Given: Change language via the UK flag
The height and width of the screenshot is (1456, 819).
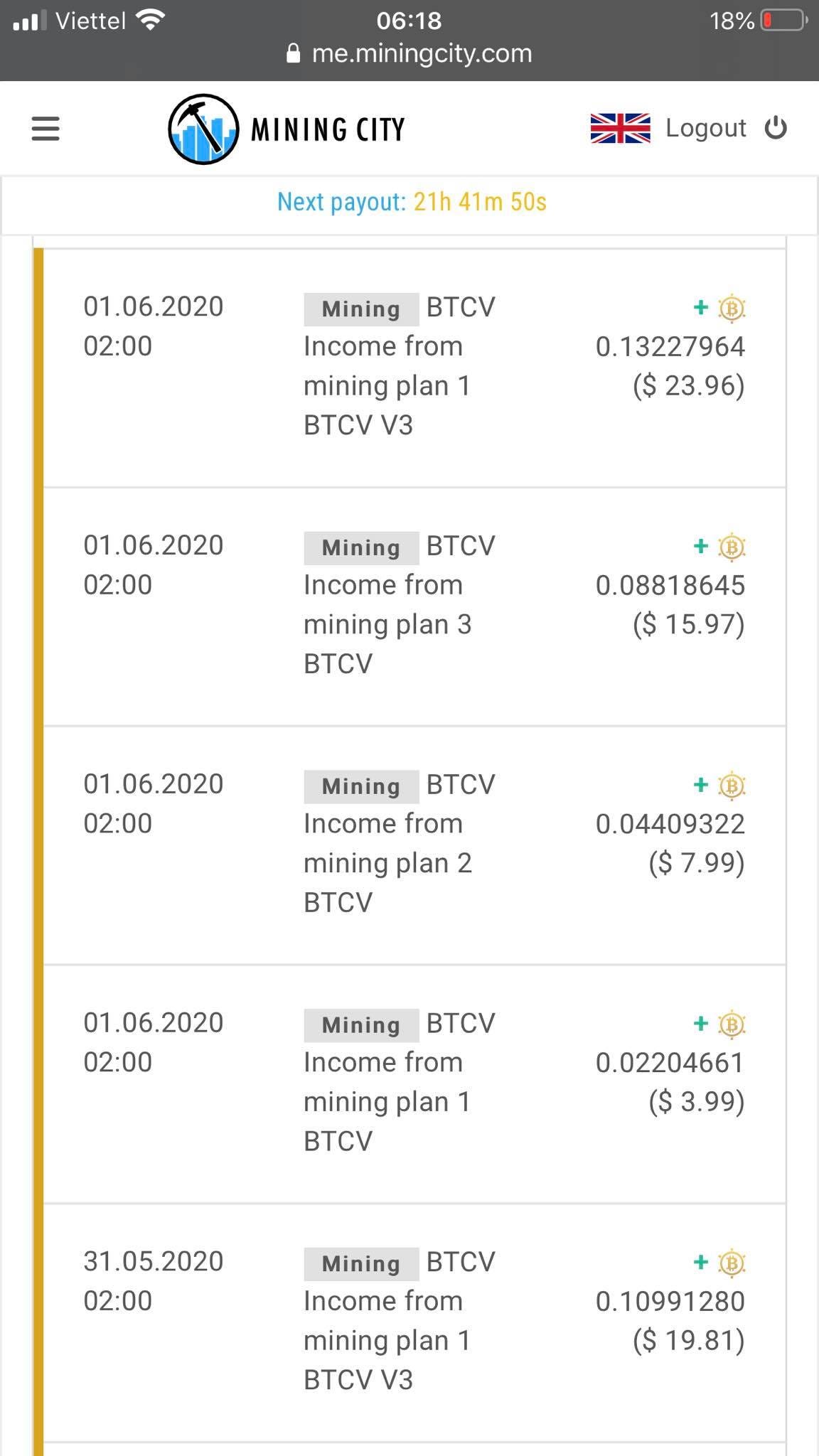Looking at the screenshot, I should coord(620,129).
